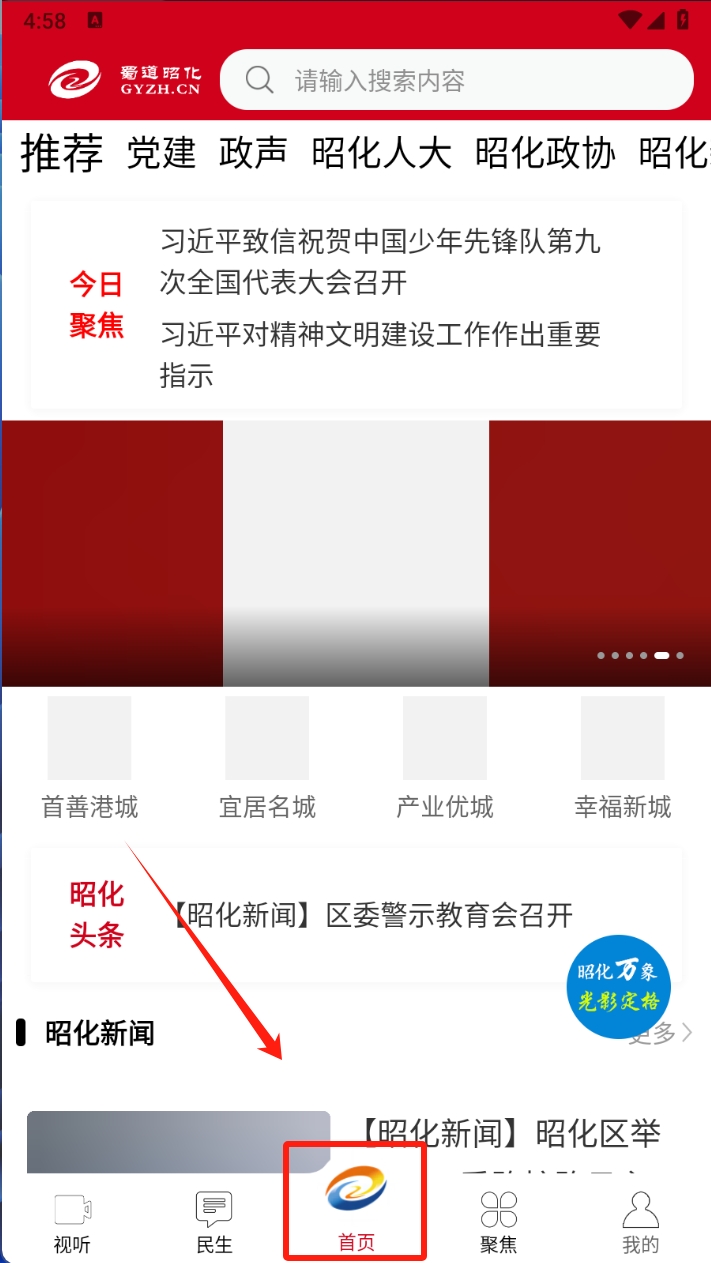Open the 产业优城 shortcut

click(x=444, y=758)
